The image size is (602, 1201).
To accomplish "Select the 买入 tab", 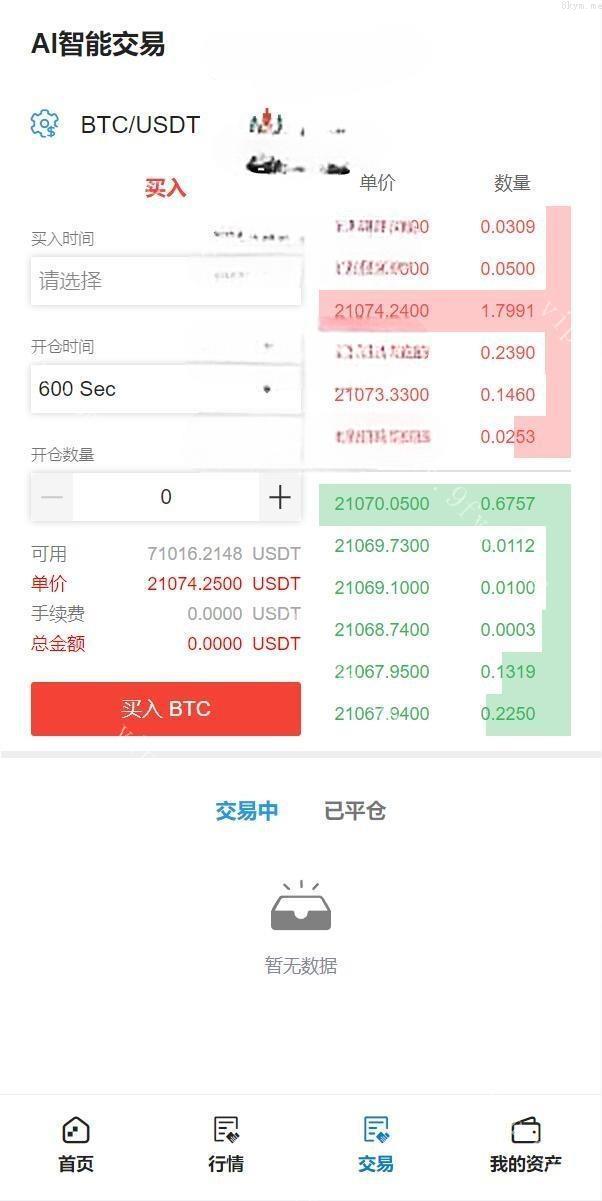I will (166, 188).
